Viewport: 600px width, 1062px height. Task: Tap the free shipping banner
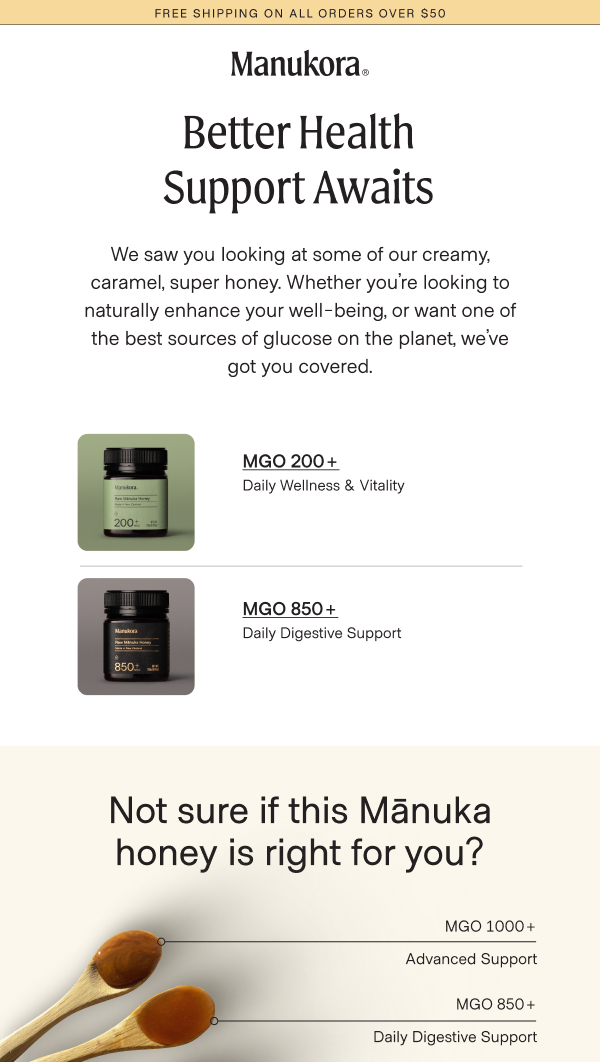pyautogui.click(x=300, y=13)
